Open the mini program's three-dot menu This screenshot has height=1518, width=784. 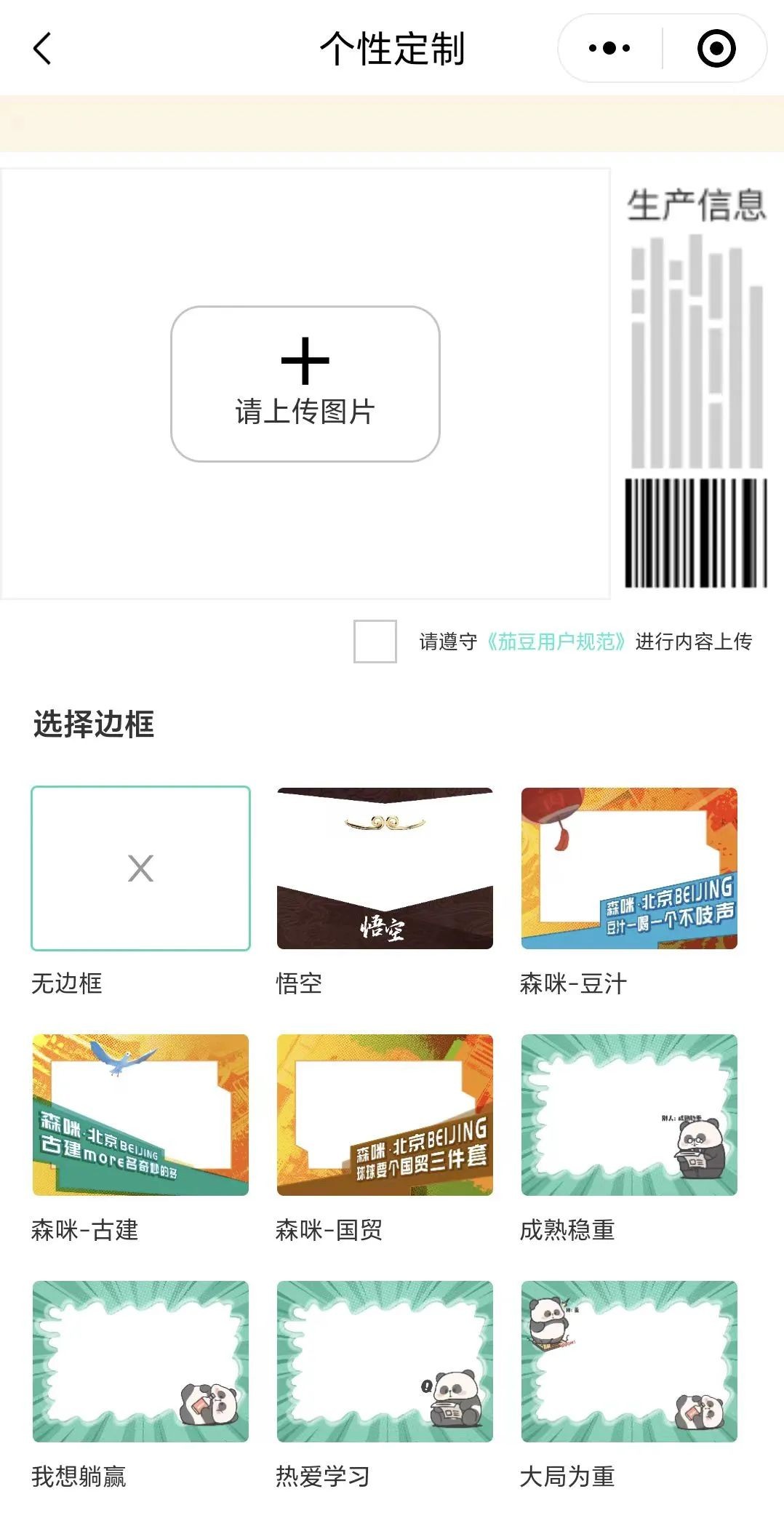[x=609, y=49]
